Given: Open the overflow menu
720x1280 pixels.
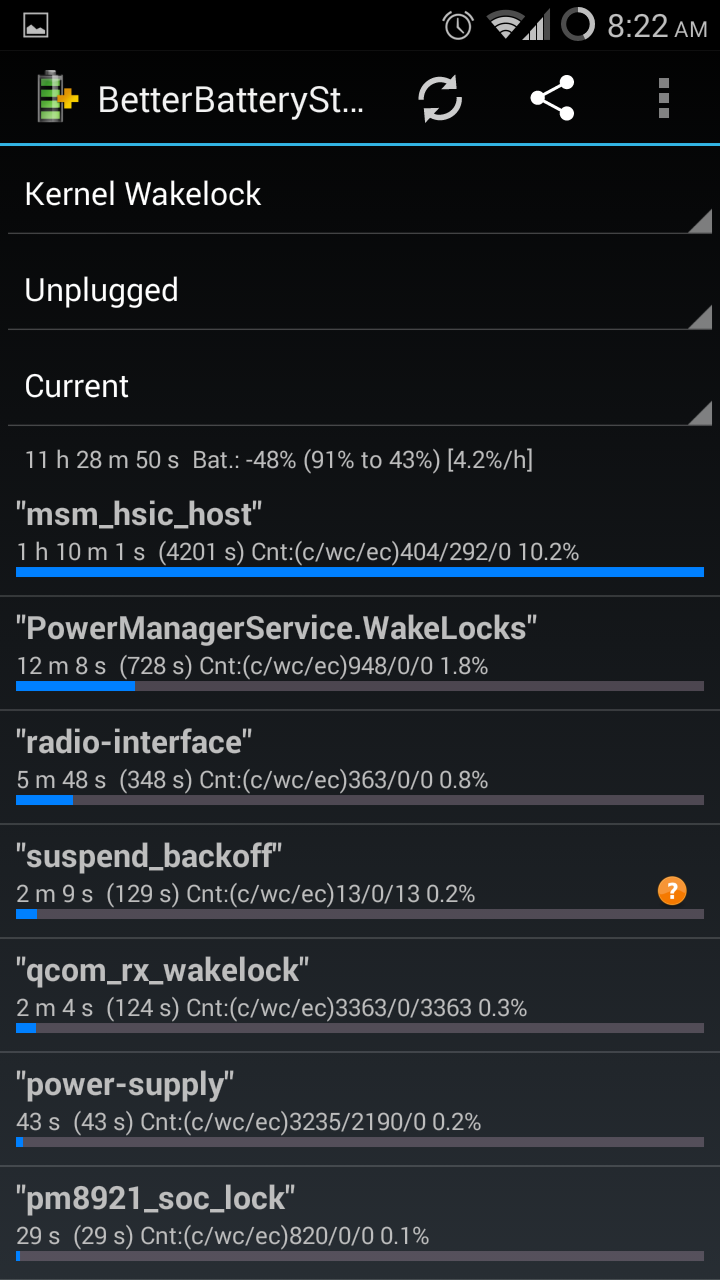Looking at the screenshot, I should (663, 99).
